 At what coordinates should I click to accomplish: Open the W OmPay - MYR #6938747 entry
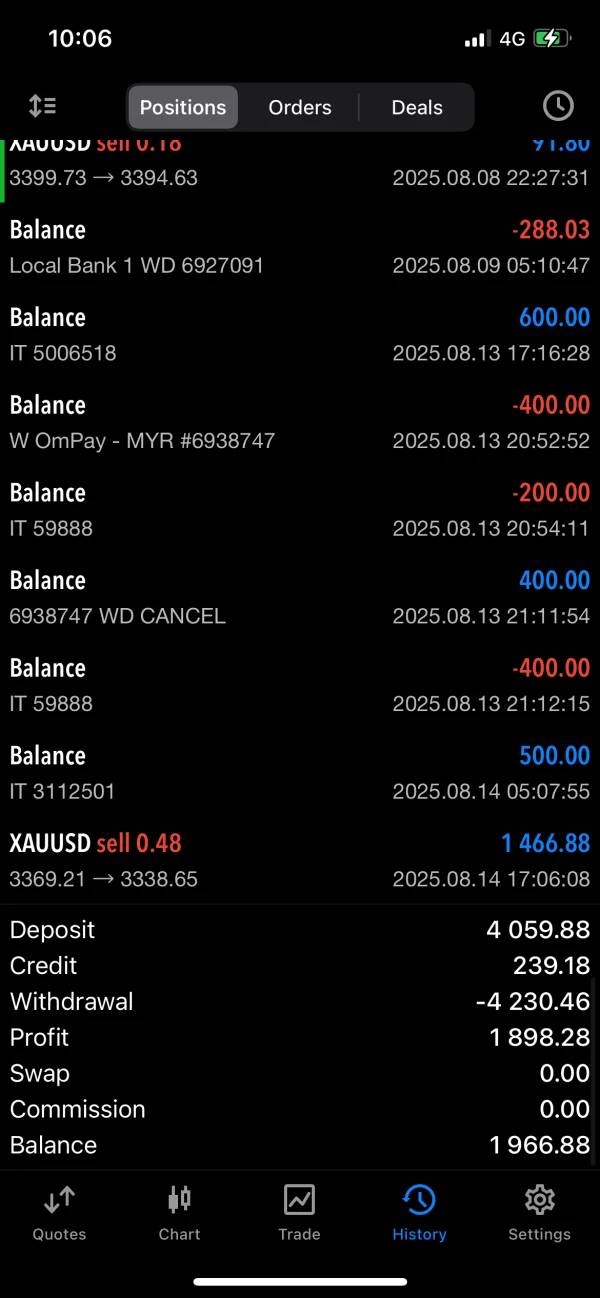(x=300, y=422)
